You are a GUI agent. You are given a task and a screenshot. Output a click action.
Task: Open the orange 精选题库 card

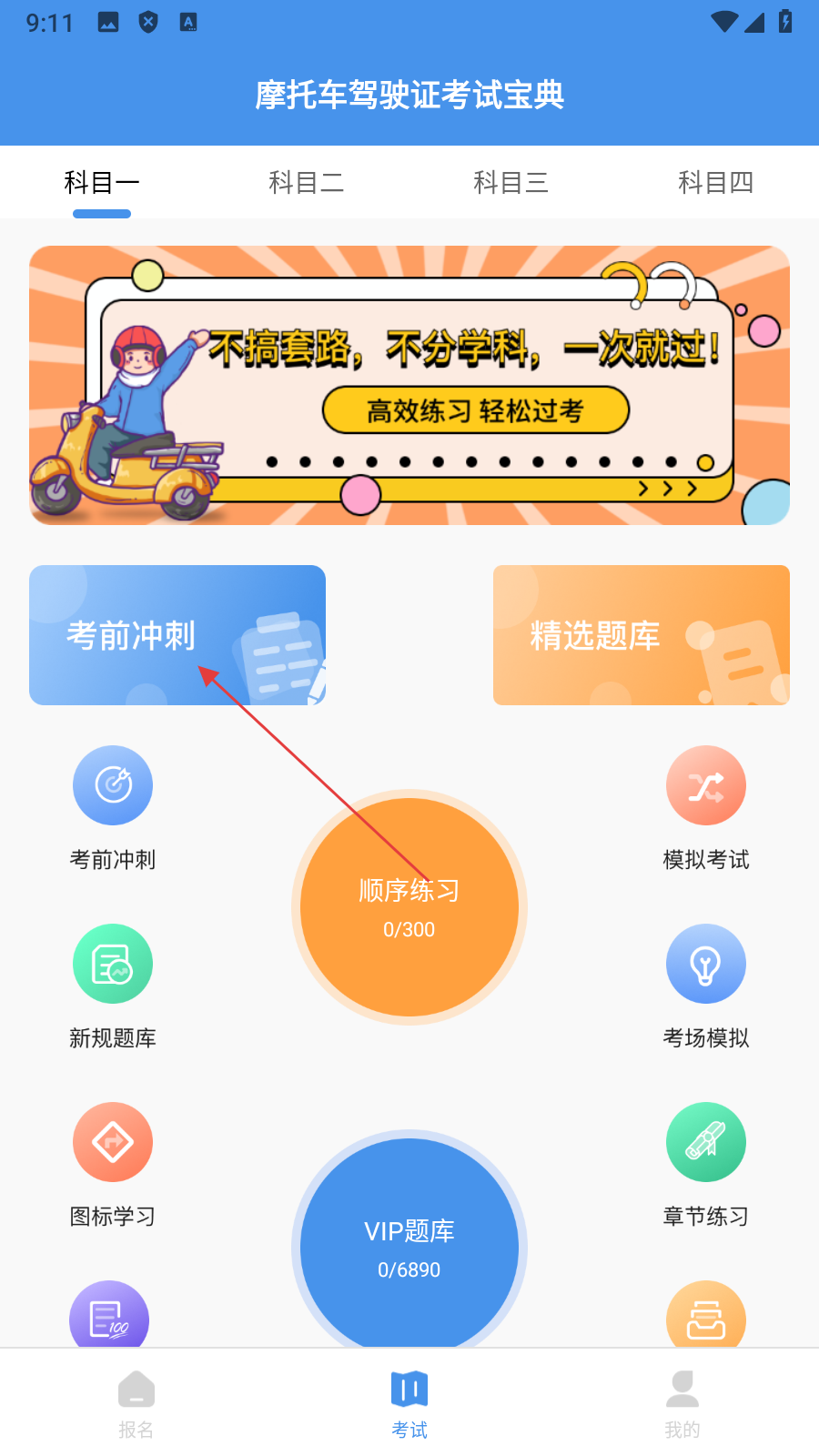(x=642, y=635)
